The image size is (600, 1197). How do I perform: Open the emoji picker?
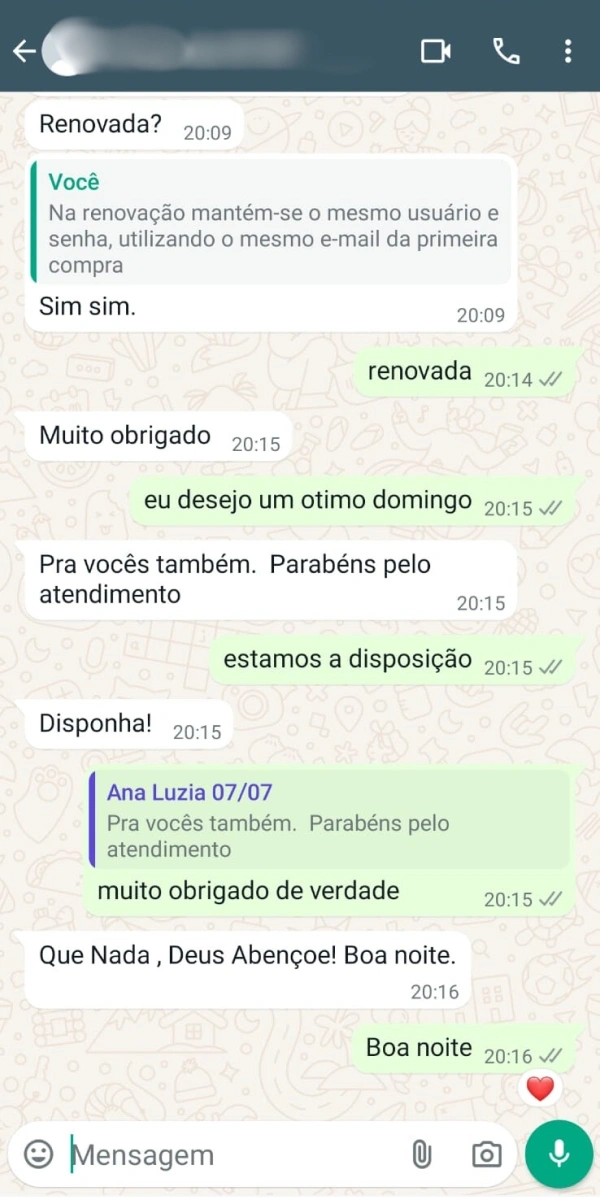click(38, 1154)
